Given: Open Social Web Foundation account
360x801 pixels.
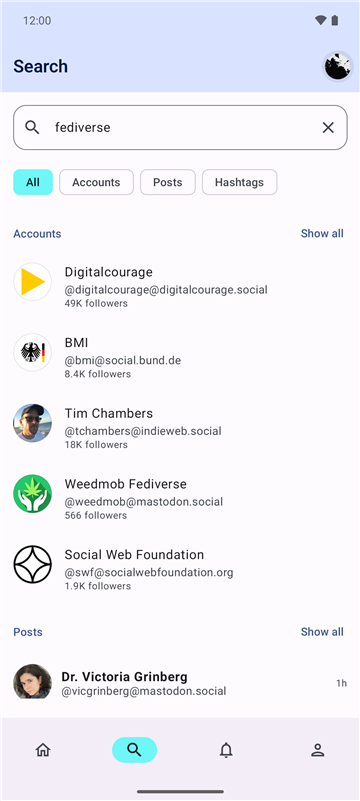Looking at the screenshot, I should click(180, 569).
